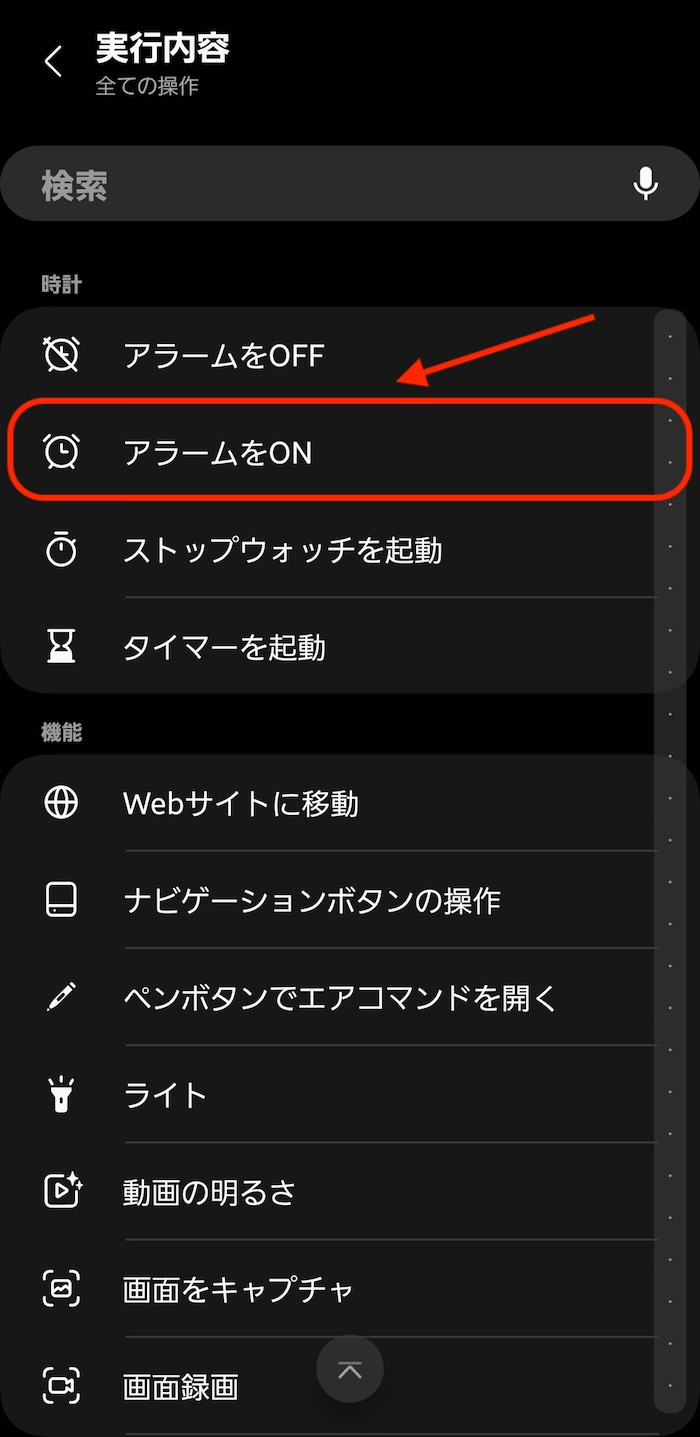Choose タイマーを起動
Viewport: 700px width, 1437px height.
tap(328, 646)
